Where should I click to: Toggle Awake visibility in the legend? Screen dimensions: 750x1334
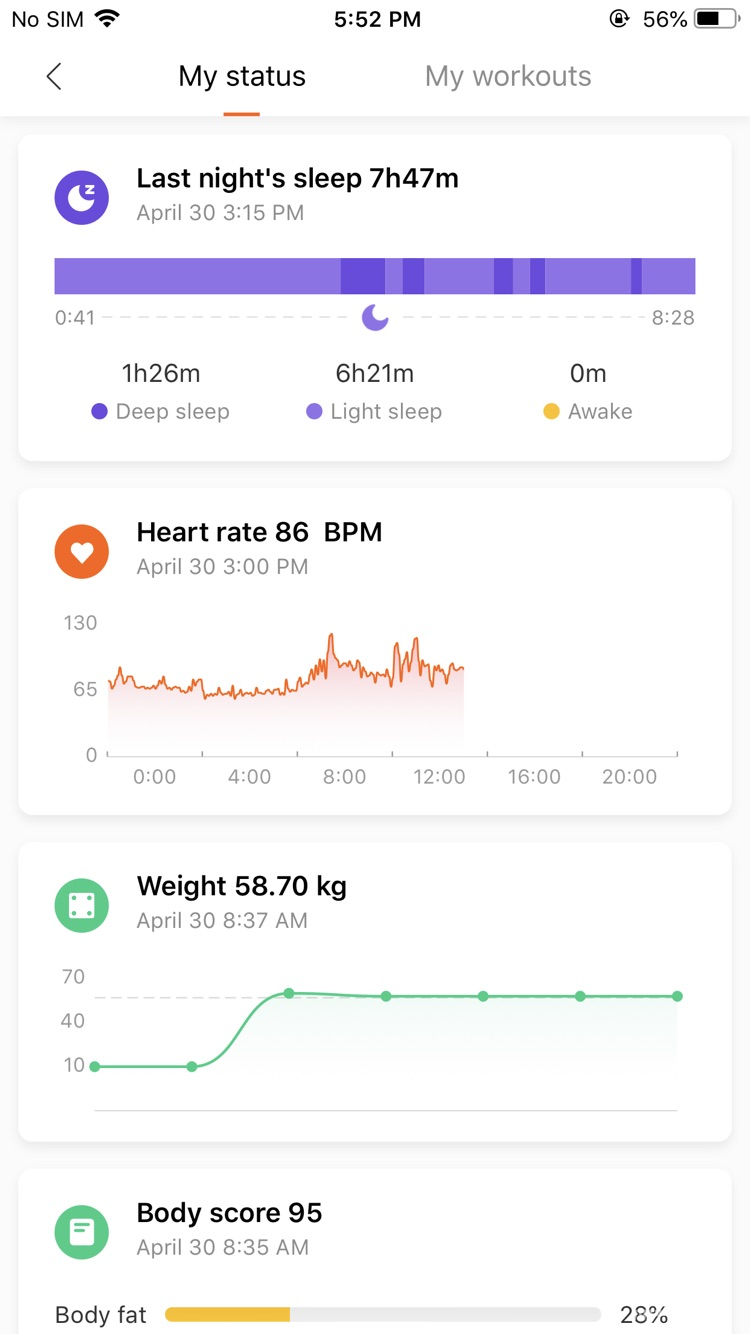pyautogui.click(x=551, y=411)
